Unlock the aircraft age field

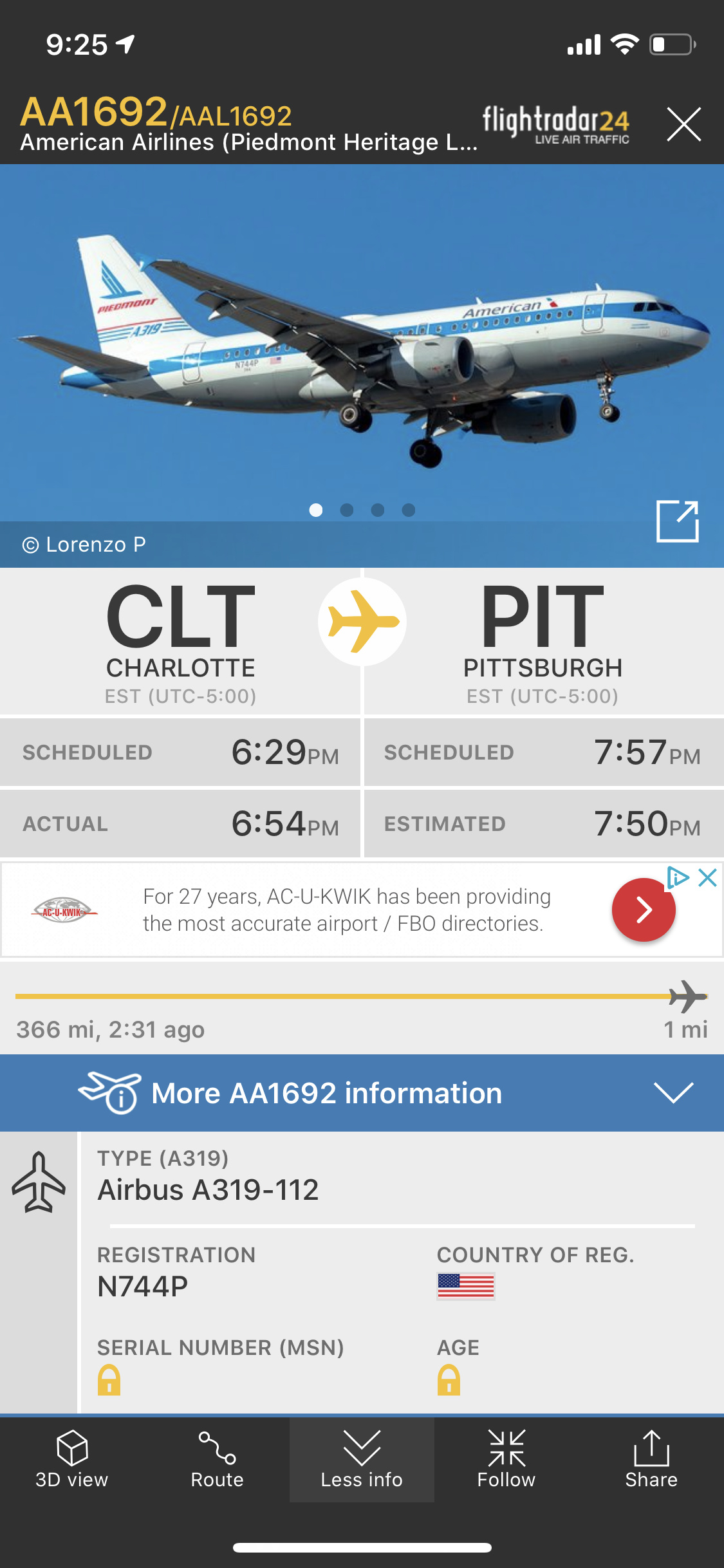coord(449,1380)
